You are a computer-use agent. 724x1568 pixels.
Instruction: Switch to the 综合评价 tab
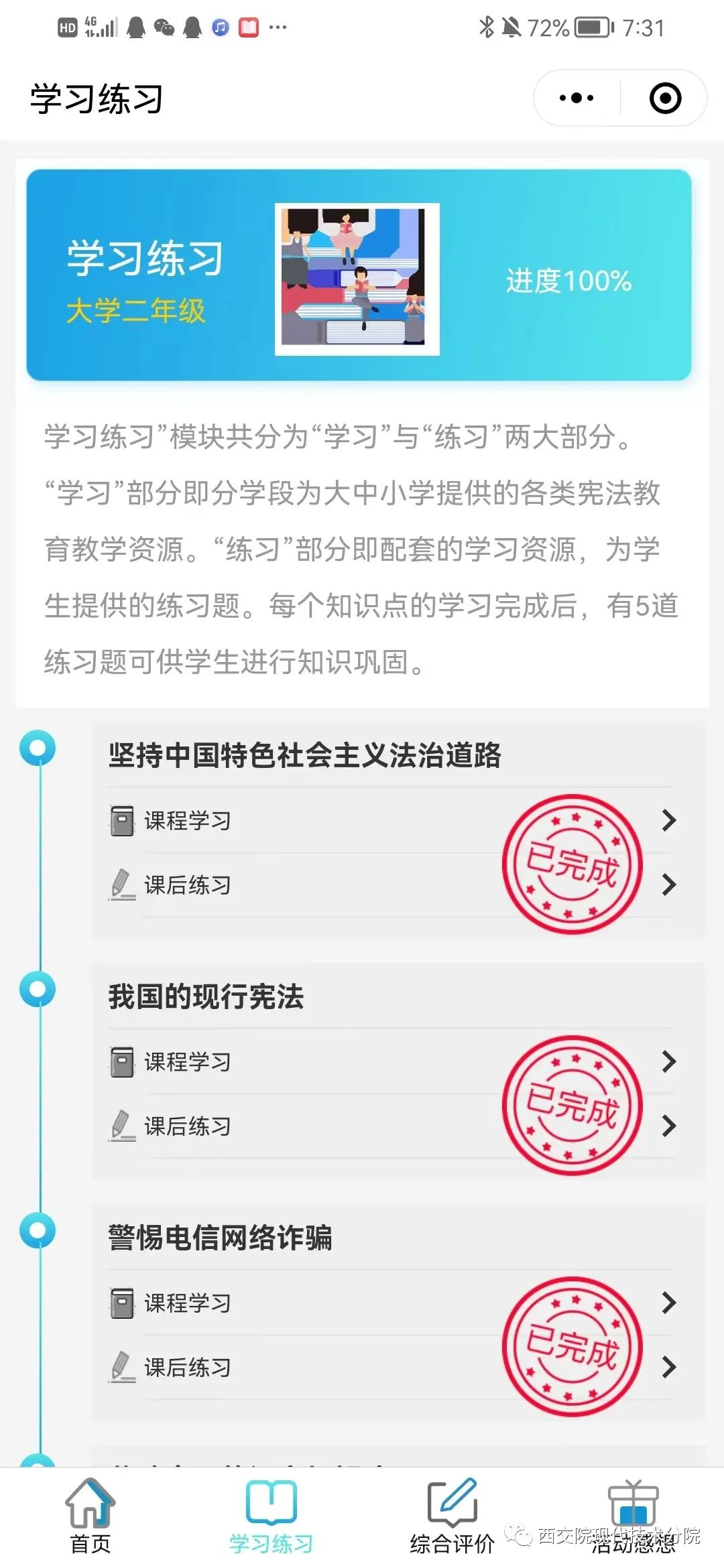click(x=452, y=1518)
